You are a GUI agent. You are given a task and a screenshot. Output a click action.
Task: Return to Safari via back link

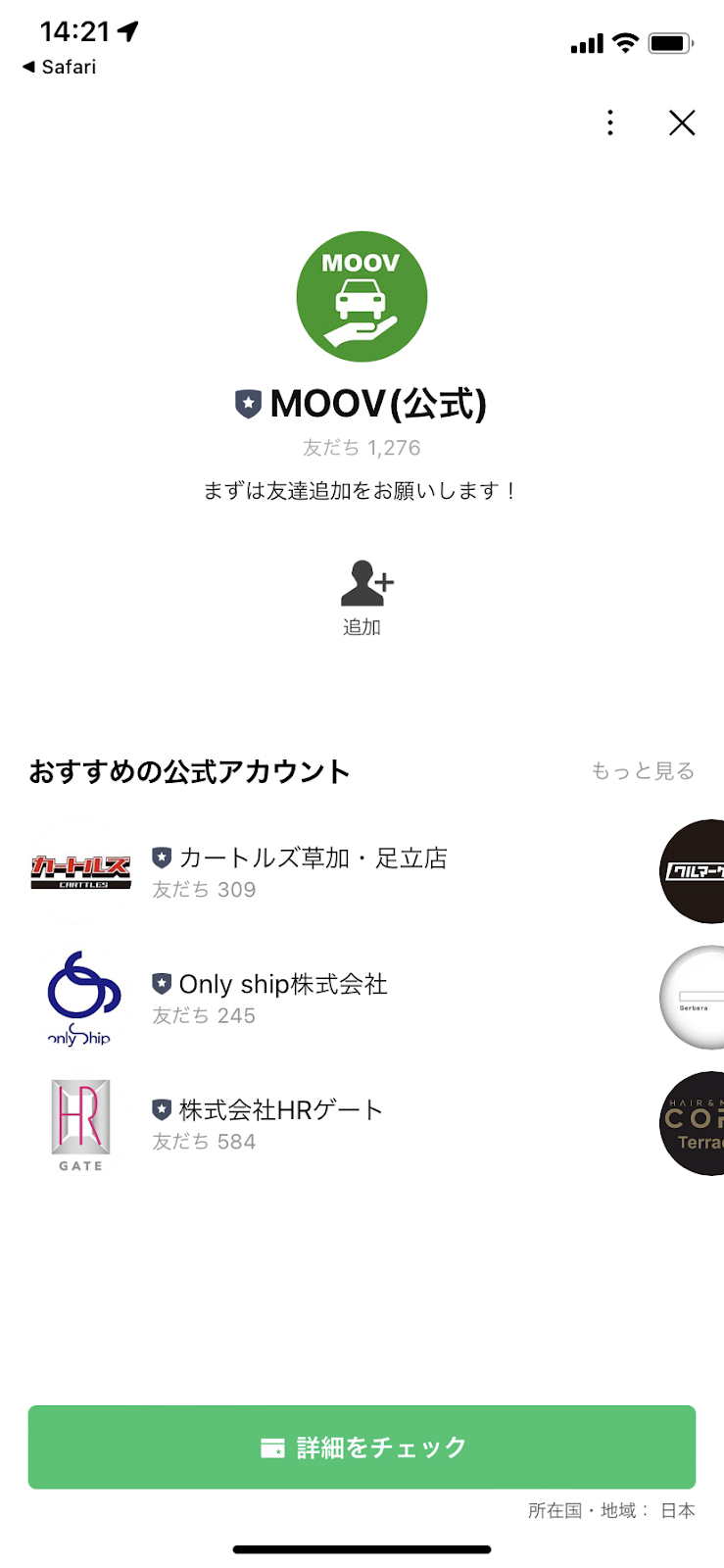pos(59,67)
